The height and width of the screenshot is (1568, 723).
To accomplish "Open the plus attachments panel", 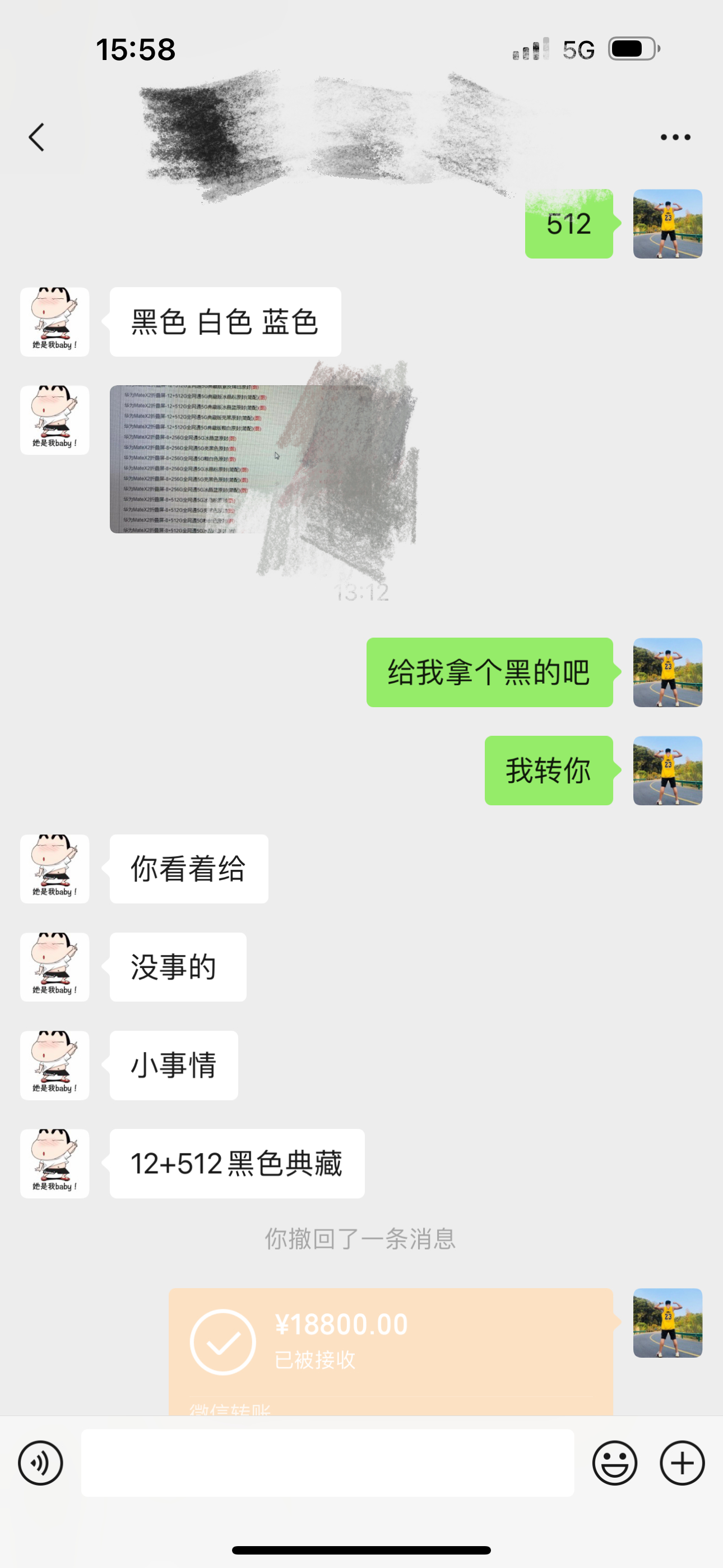I will pyautogui.click(x=682, y=1463).
